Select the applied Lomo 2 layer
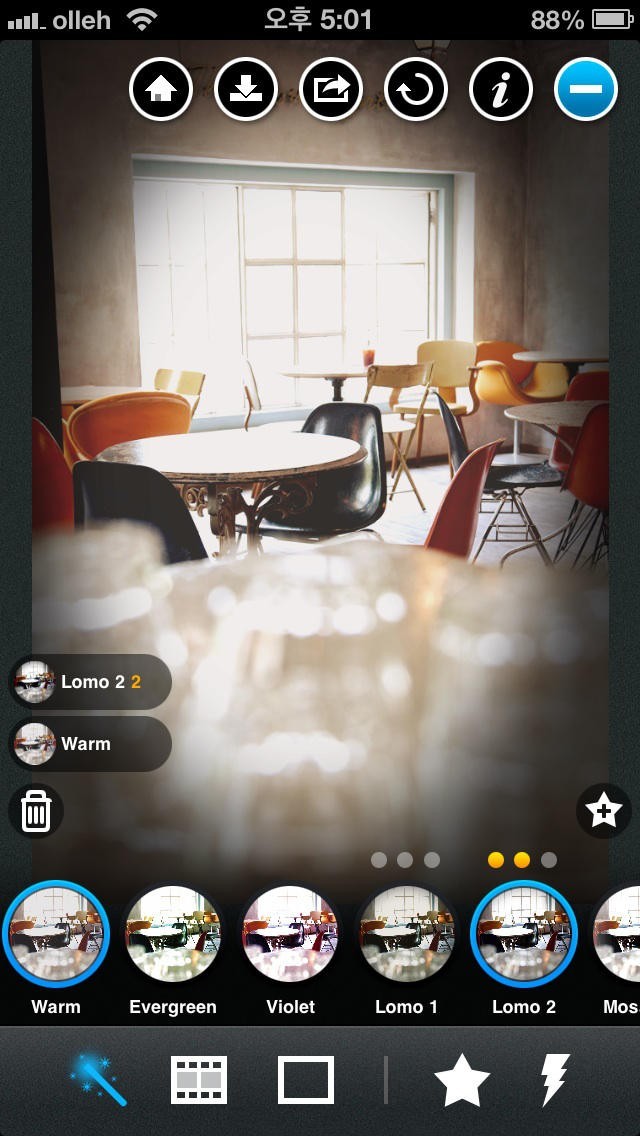Image resolution: width=640 pixels, height=1136 pixels. click(x=90, y=682)
